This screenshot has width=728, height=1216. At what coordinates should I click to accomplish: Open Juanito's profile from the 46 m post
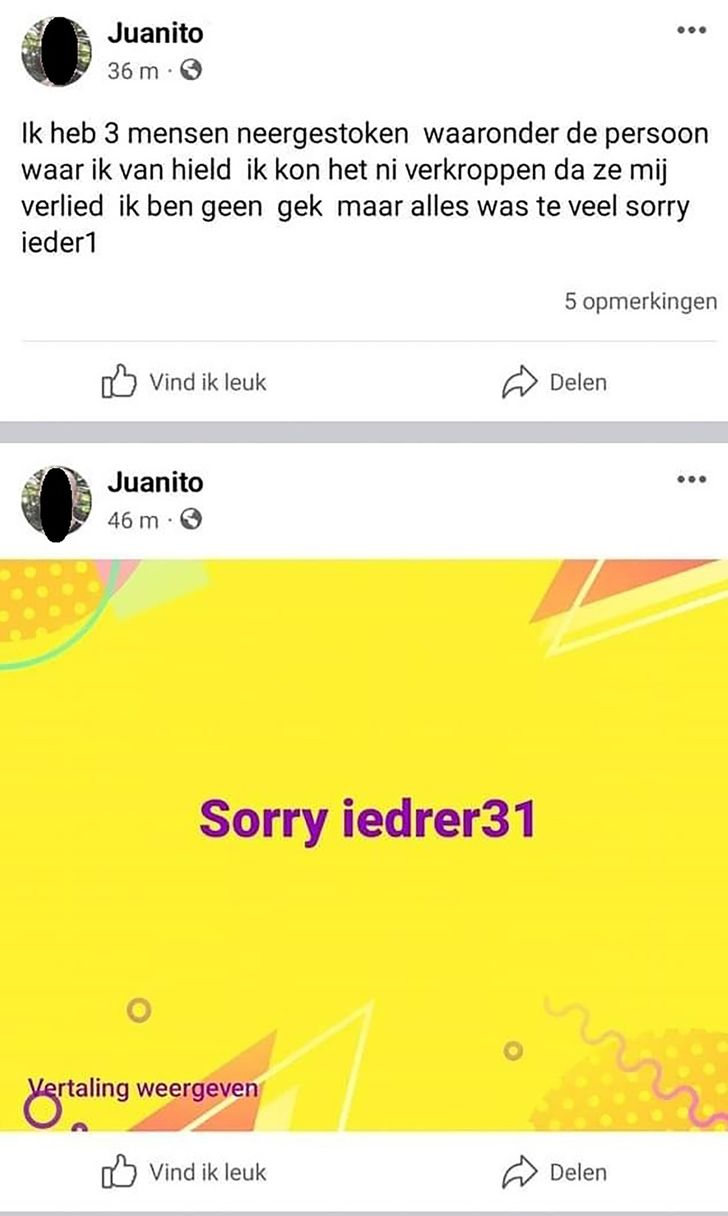click(155, 483)
